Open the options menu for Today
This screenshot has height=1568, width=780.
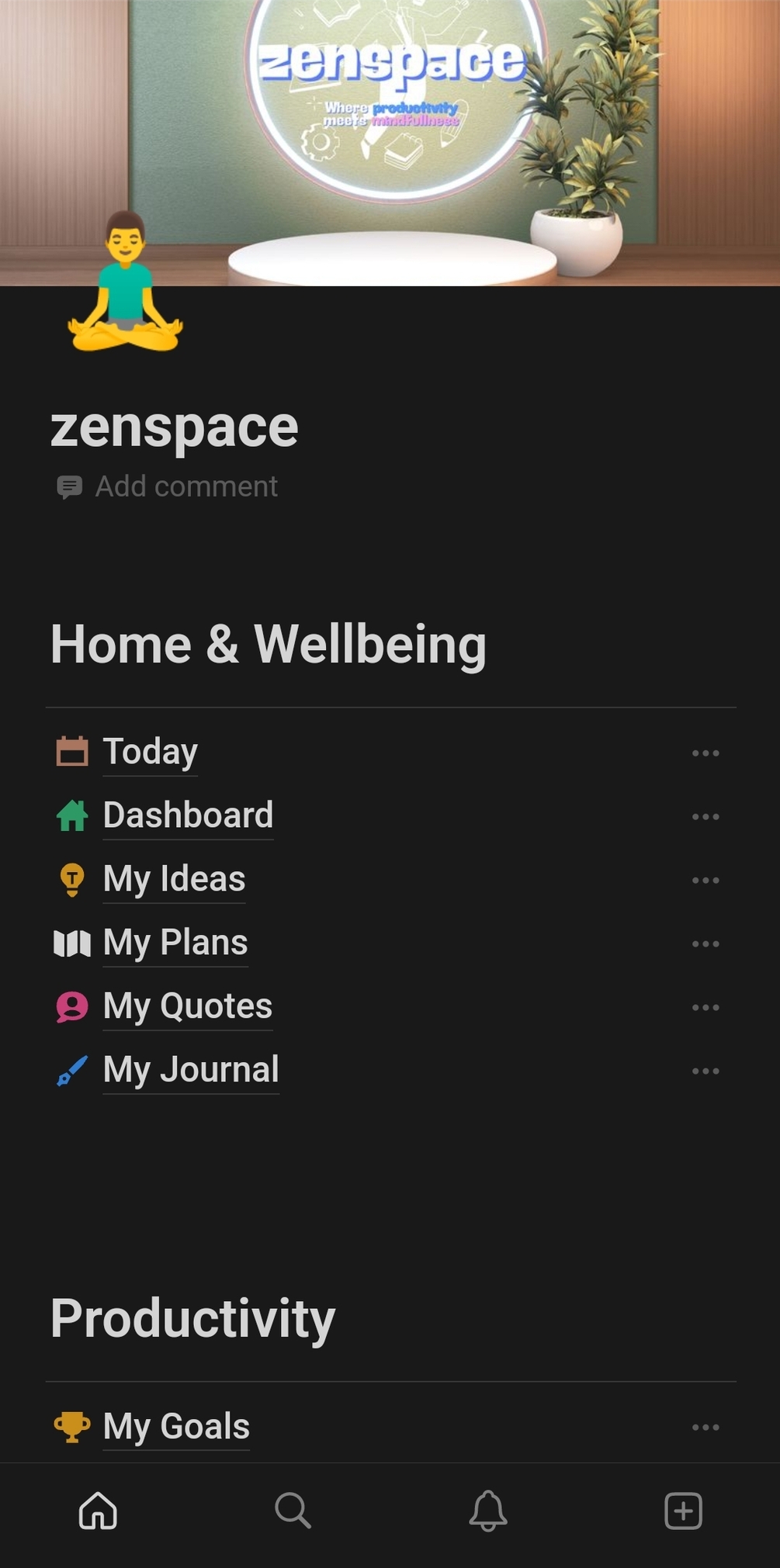click(705, 753)
